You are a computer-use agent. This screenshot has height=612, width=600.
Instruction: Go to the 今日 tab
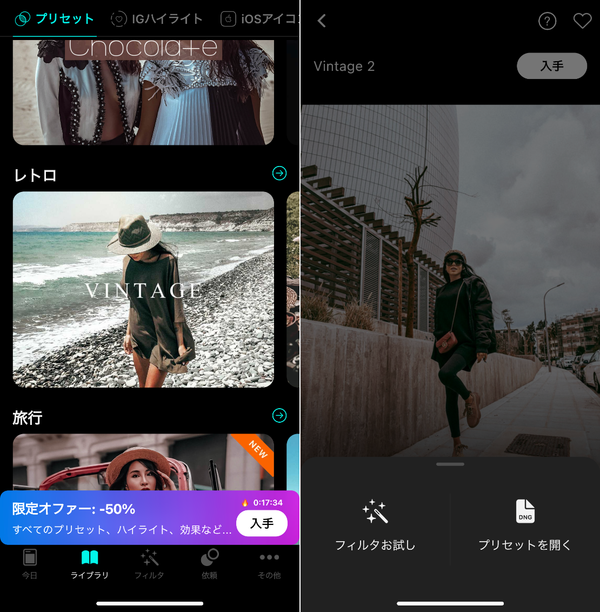[x=30, y=564]
